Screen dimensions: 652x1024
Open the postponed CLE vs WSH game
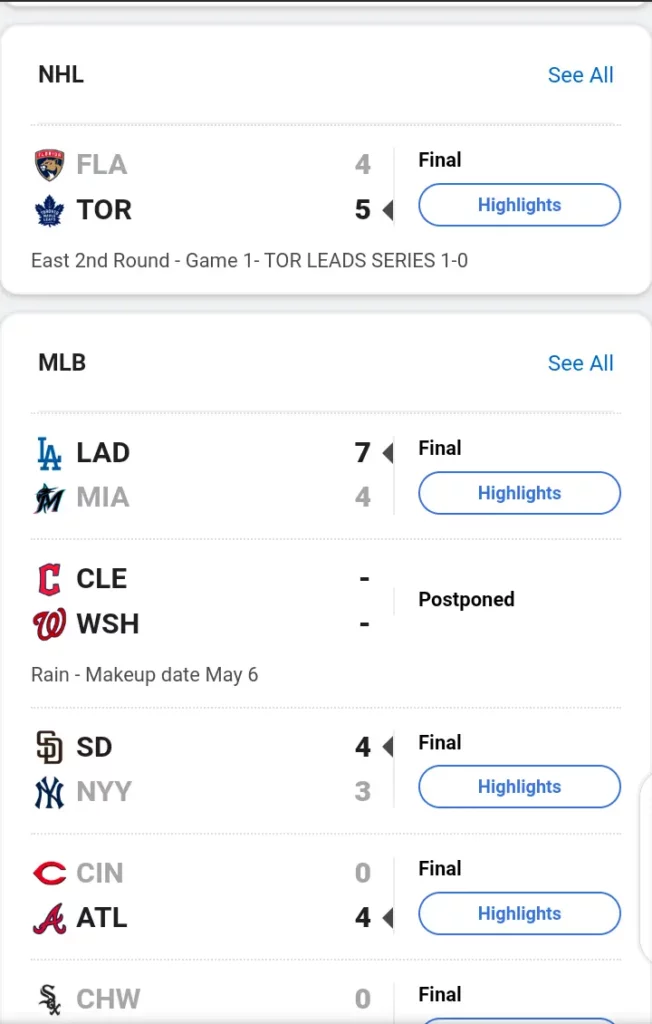tap(200, 601)
